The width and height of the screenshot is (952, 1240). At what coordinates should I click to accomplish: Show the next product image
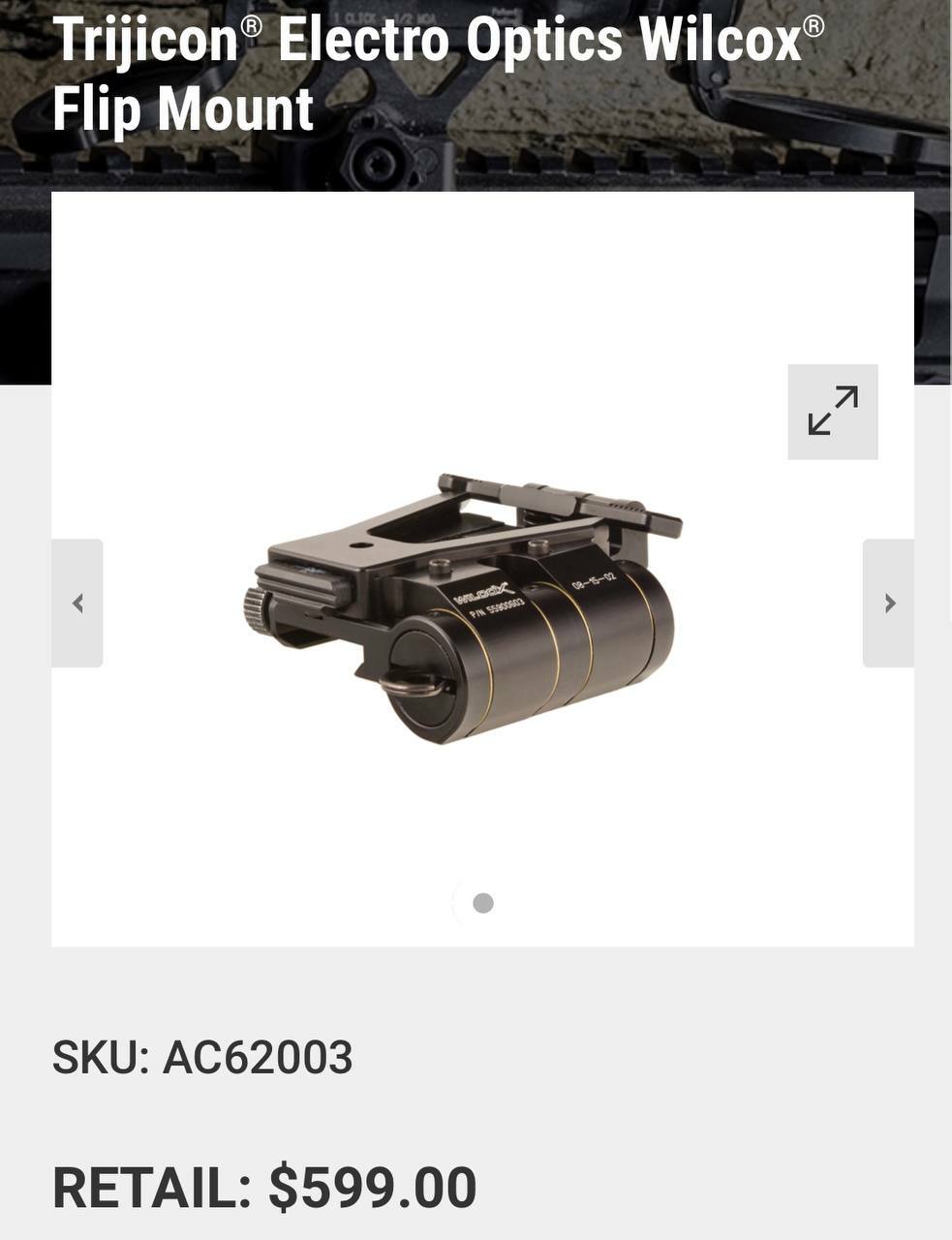tap(888, 603)
